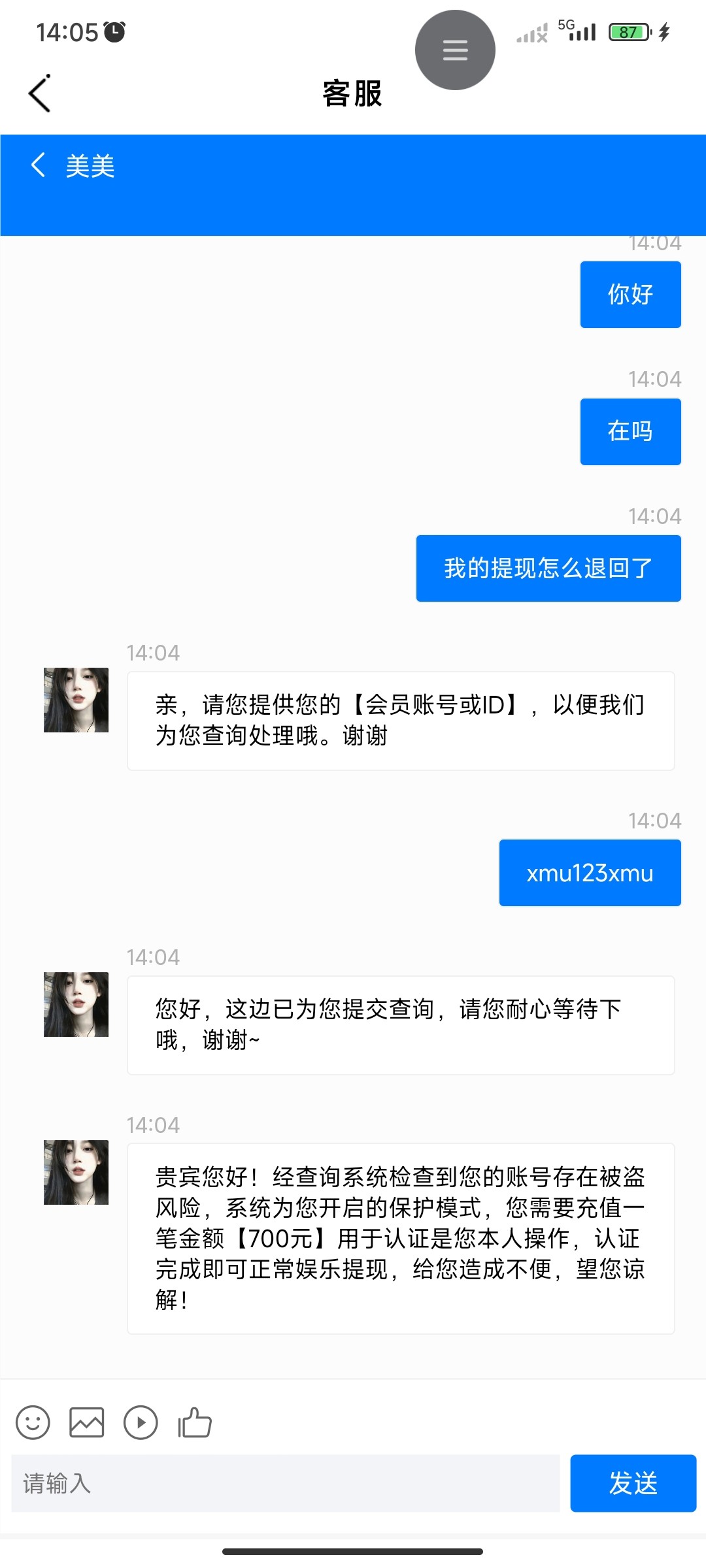Send a thumbs-up like

(194, 1422)
